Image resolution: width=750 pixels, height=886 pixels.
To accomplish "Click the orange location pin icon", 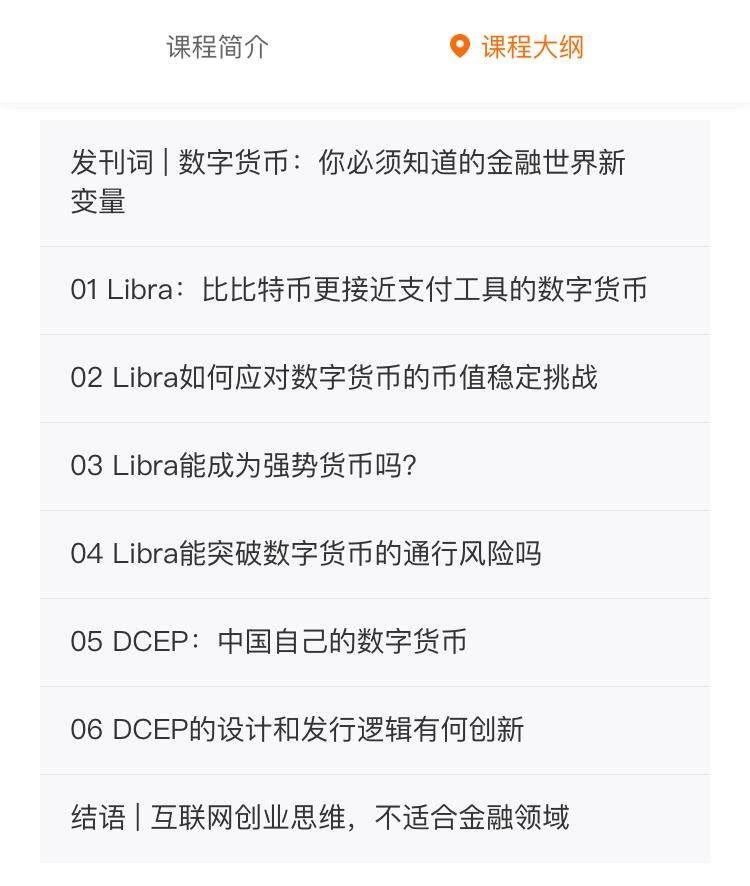I will 458,47.
